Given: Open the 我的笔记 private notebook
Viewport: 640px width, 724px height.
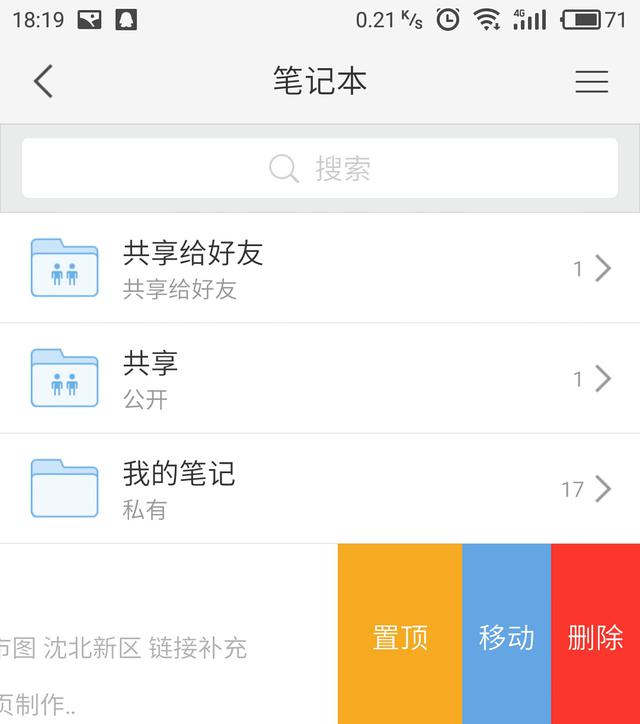Looking at the screenshot, I should (320, 488).
